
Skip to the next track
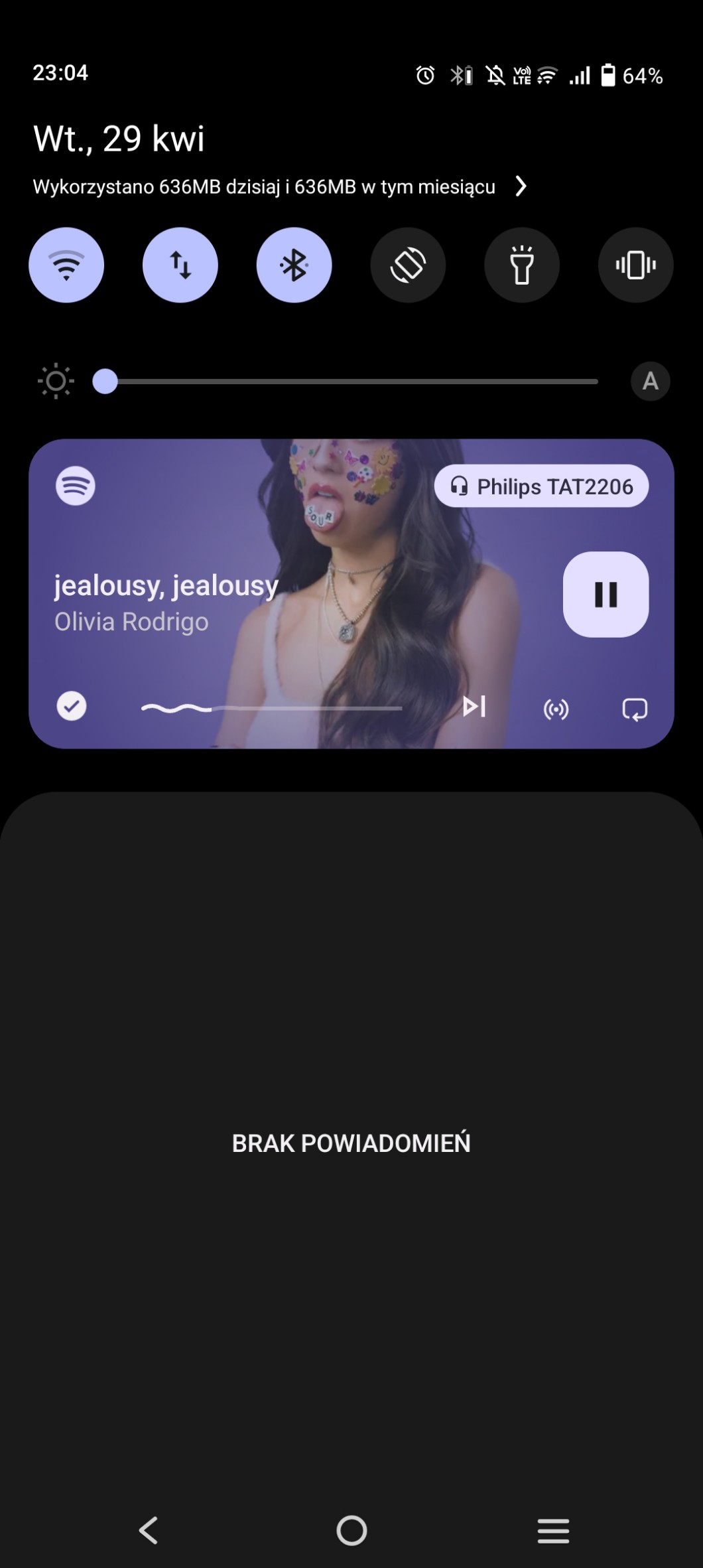point(474,707)
